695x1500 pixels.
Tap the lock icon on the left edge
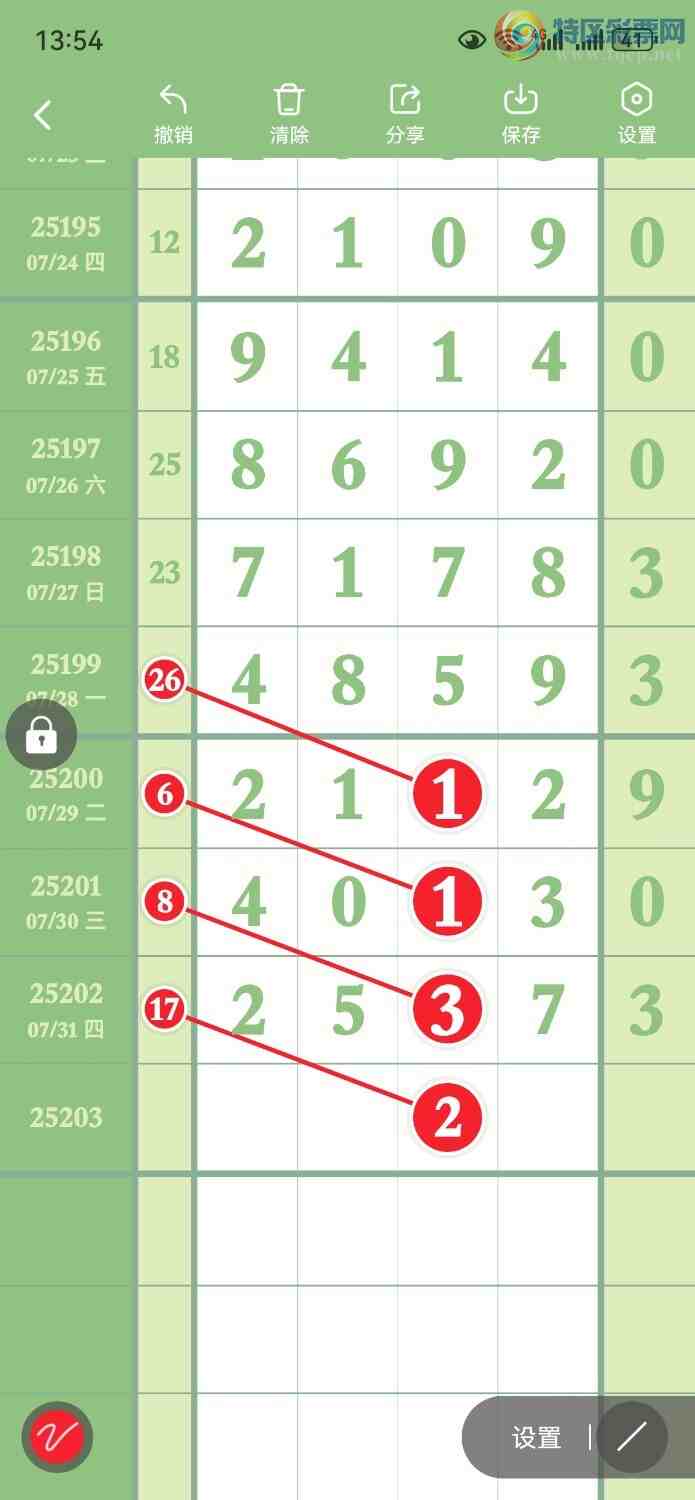[x=41, y=737]
